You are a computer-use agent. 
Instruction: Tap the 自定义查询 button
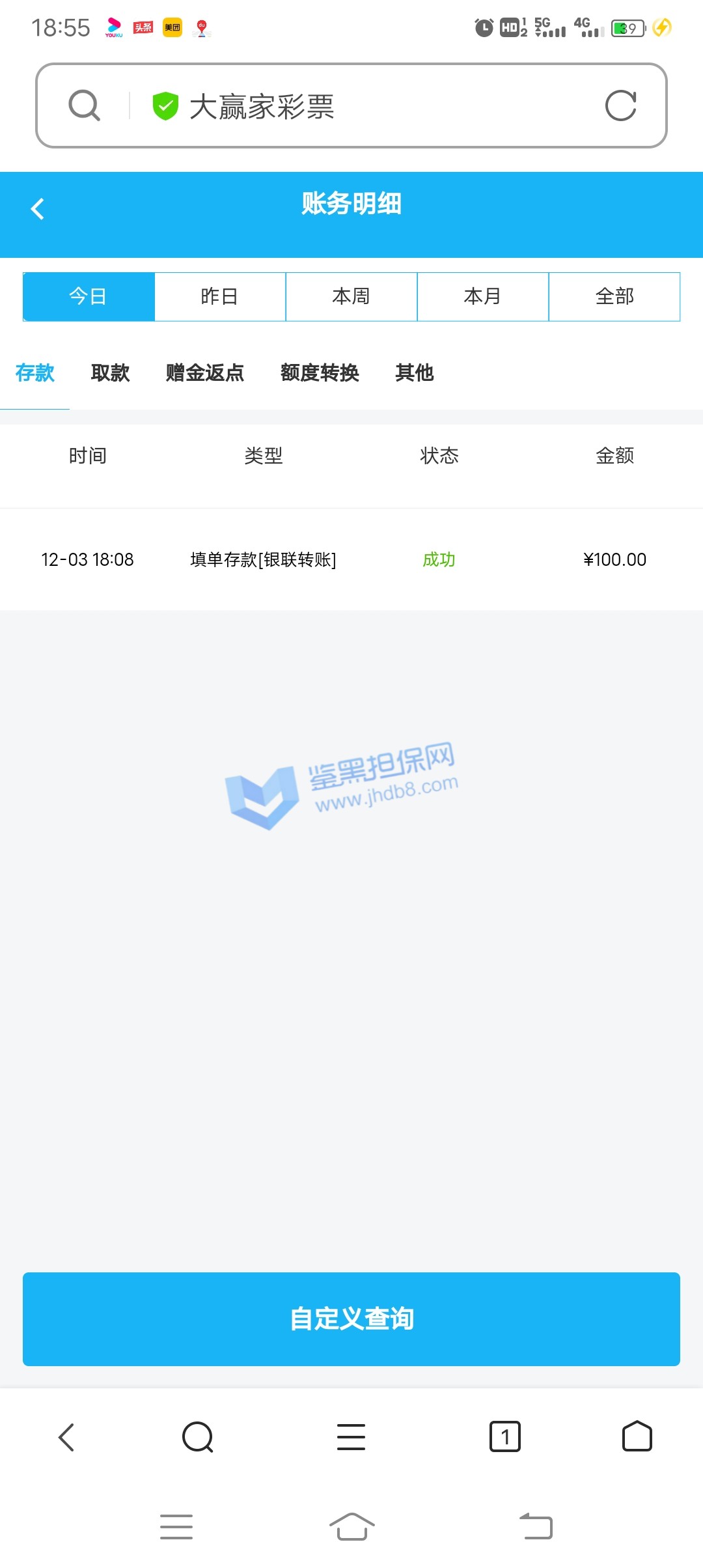[x=351, y=1319]
